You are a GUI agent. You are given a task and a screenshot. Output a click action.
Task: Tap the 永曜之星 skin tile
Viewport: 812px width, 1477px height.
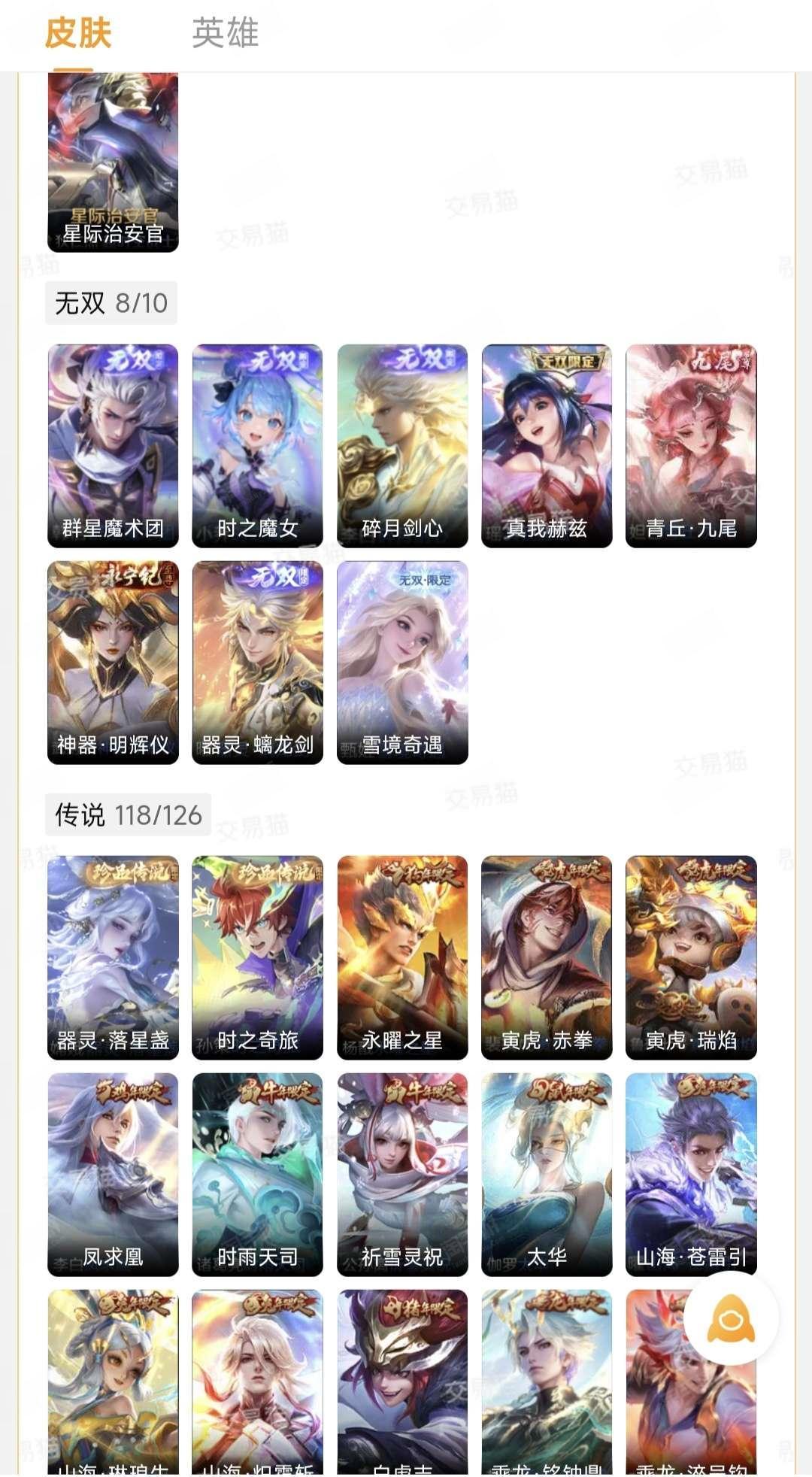coord(402,957)
